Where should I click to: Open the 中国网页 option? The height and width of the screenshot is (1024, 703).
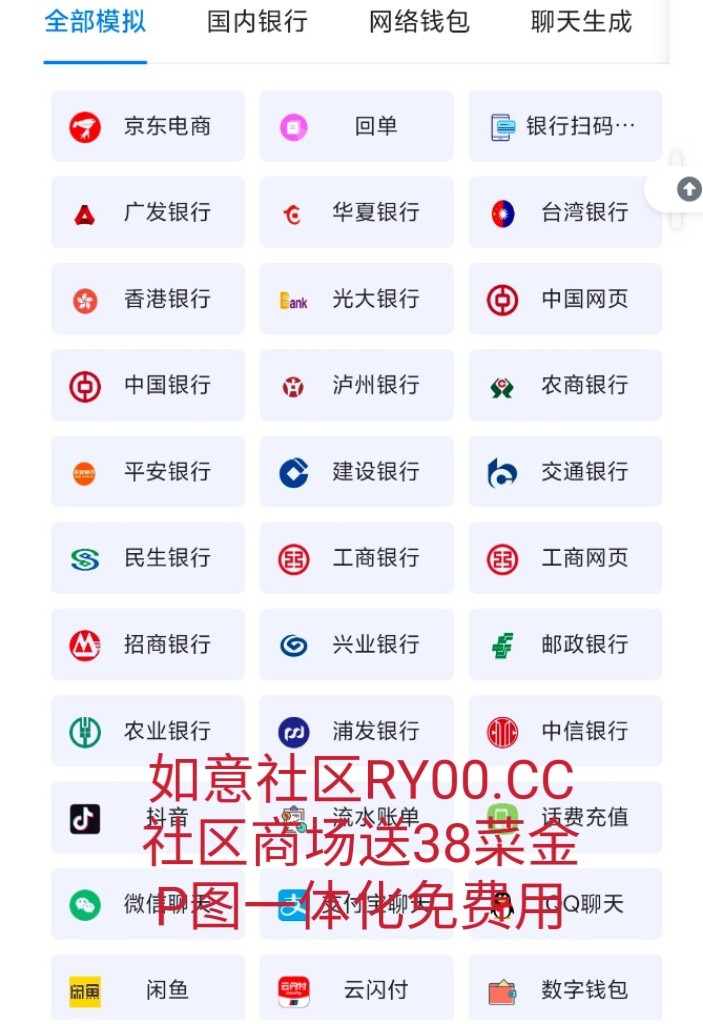(565, 299)
